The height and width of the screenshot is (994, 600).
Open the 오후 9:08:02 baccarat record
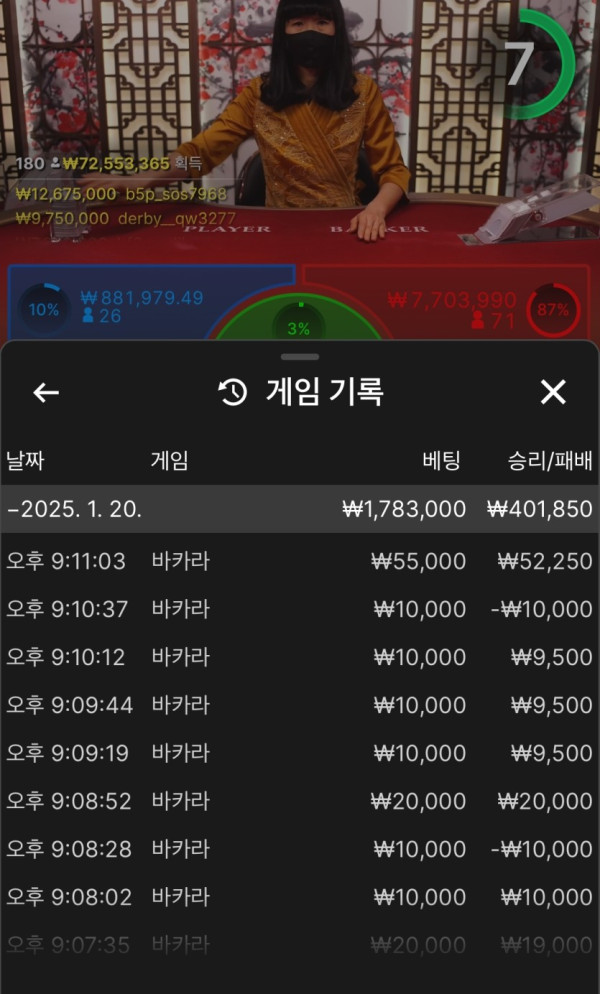(x=300, y=897)
